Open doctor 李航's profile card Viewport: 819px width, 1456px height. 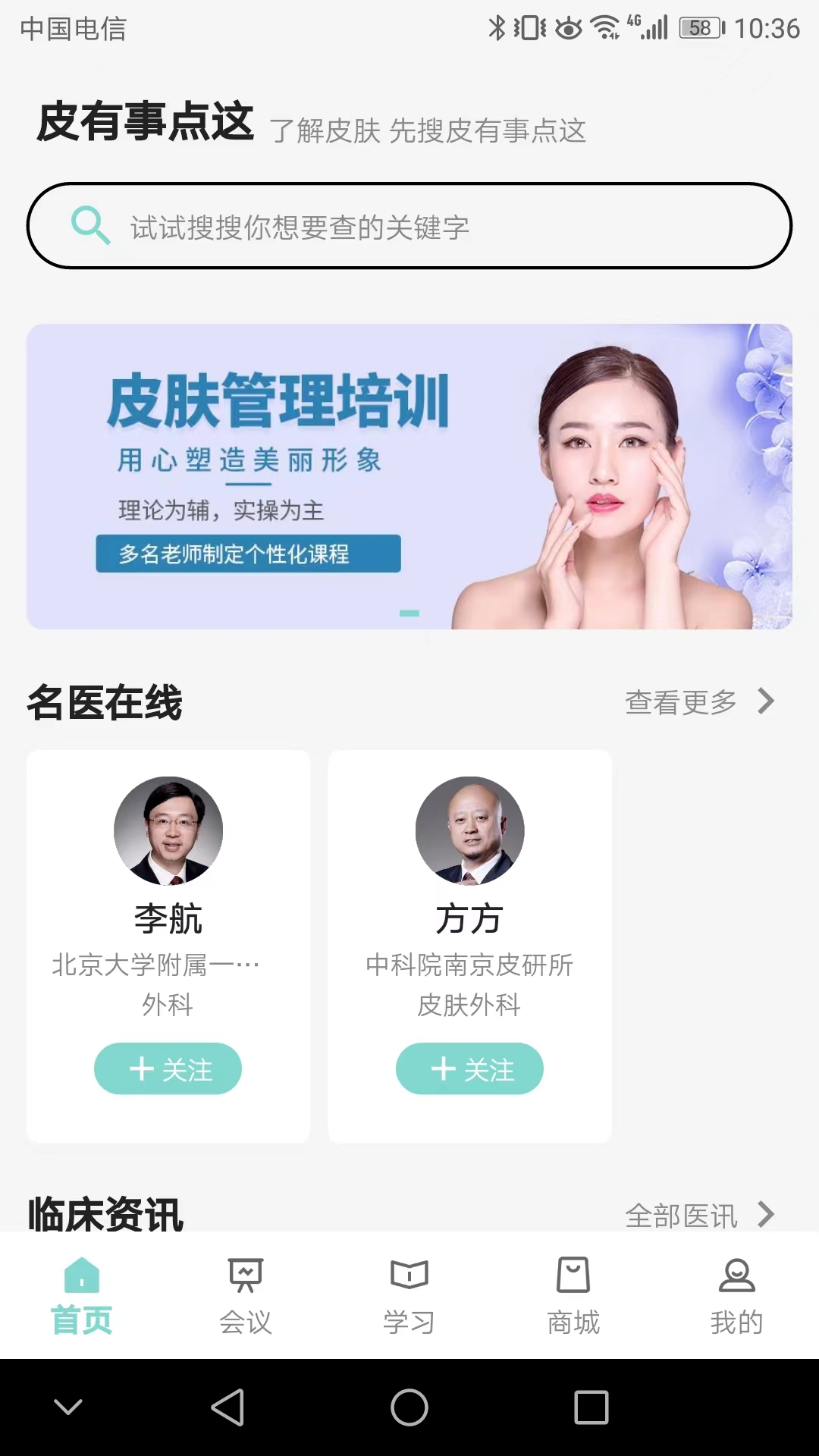click(168, 872)
